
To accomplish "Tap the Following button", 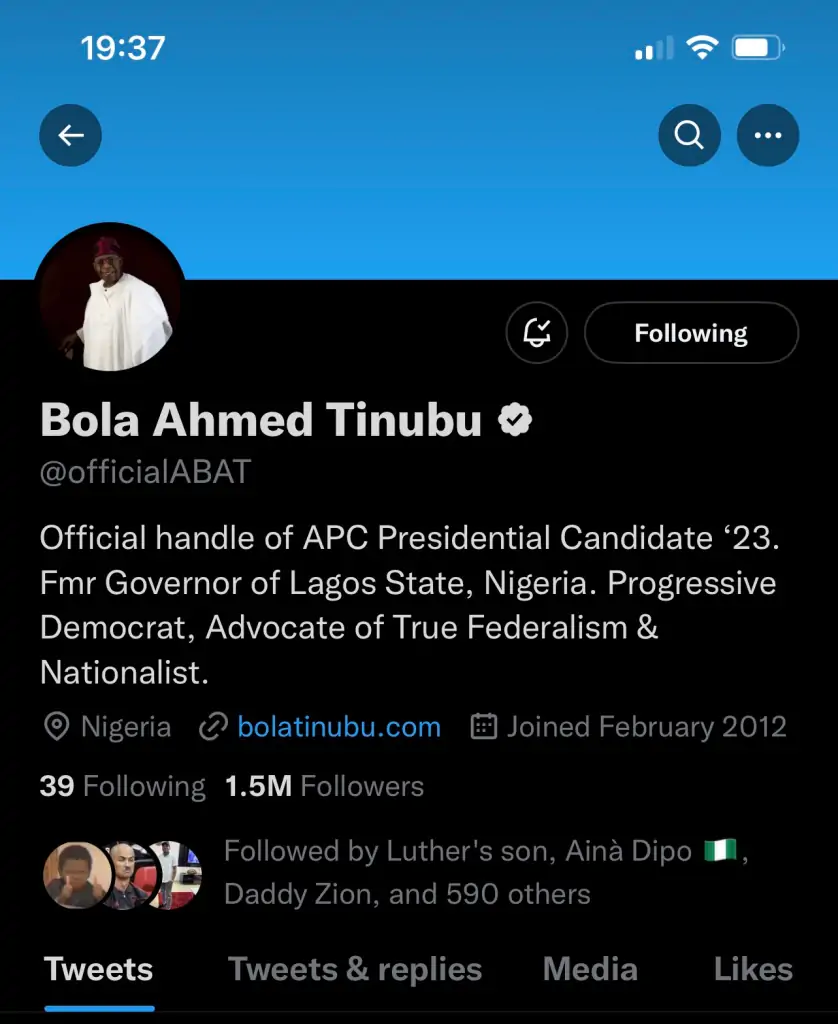I will pos(691,333).
